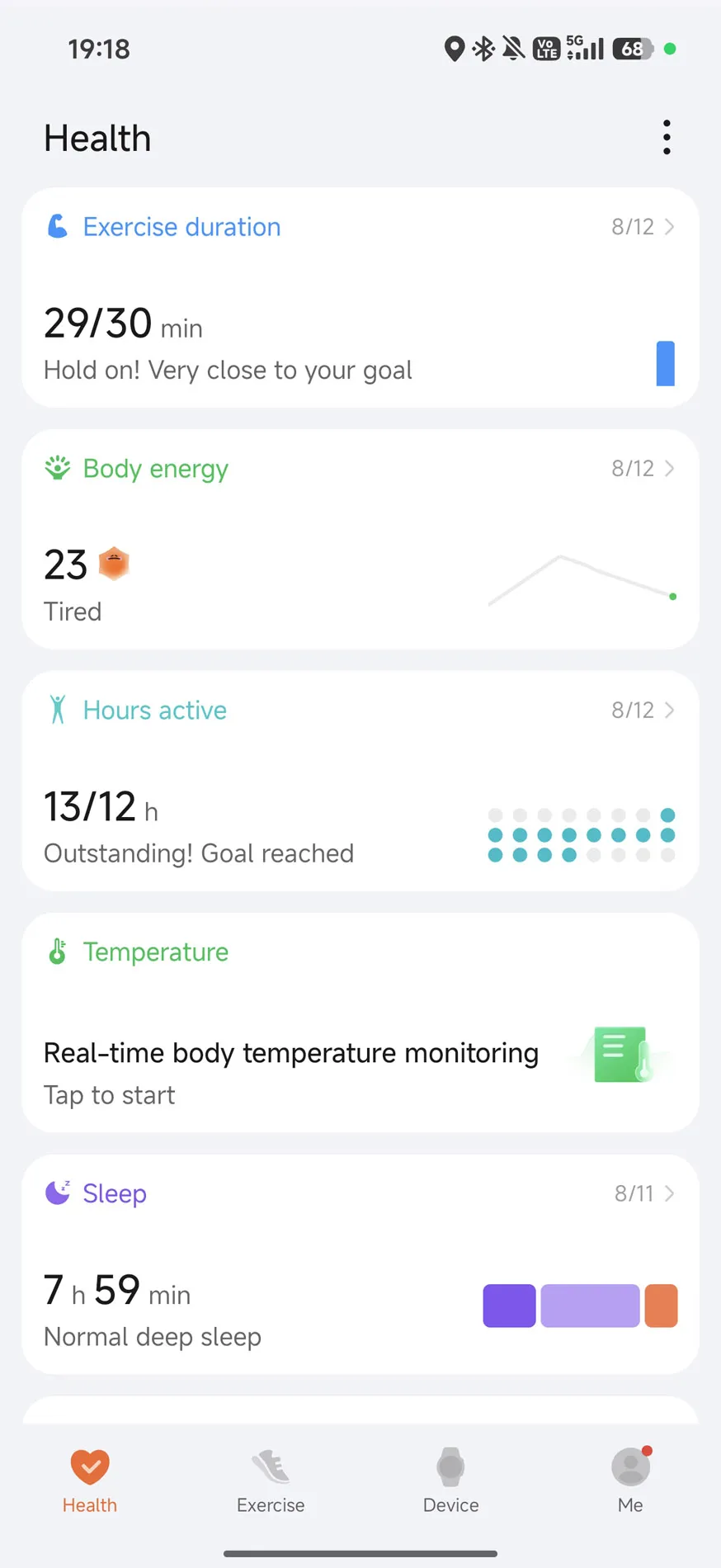Go to the Device tab
721x1568 pixels.
[x=450, y=1481]
